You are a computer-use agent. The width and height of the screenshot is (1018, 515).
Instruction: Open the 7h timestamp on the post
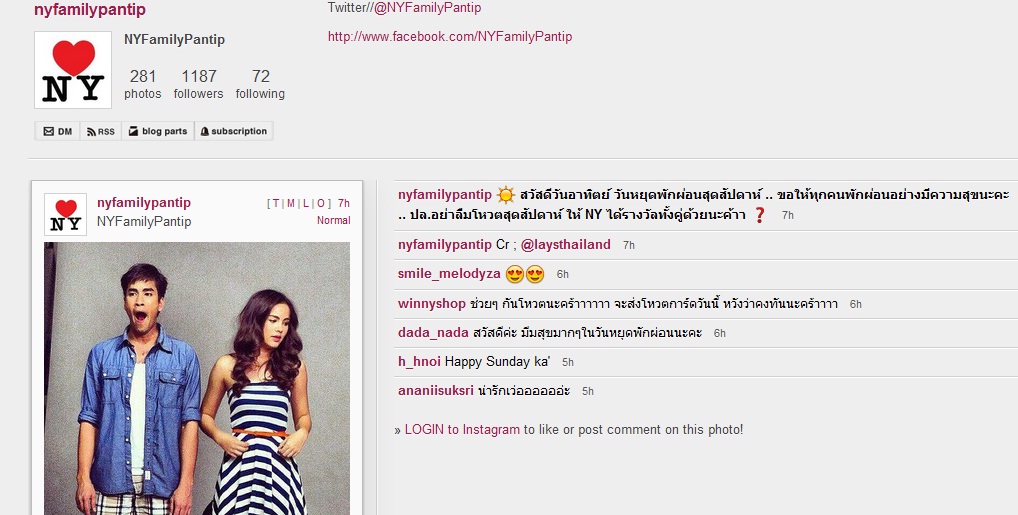pyautogui.click(x=343, y=204)
